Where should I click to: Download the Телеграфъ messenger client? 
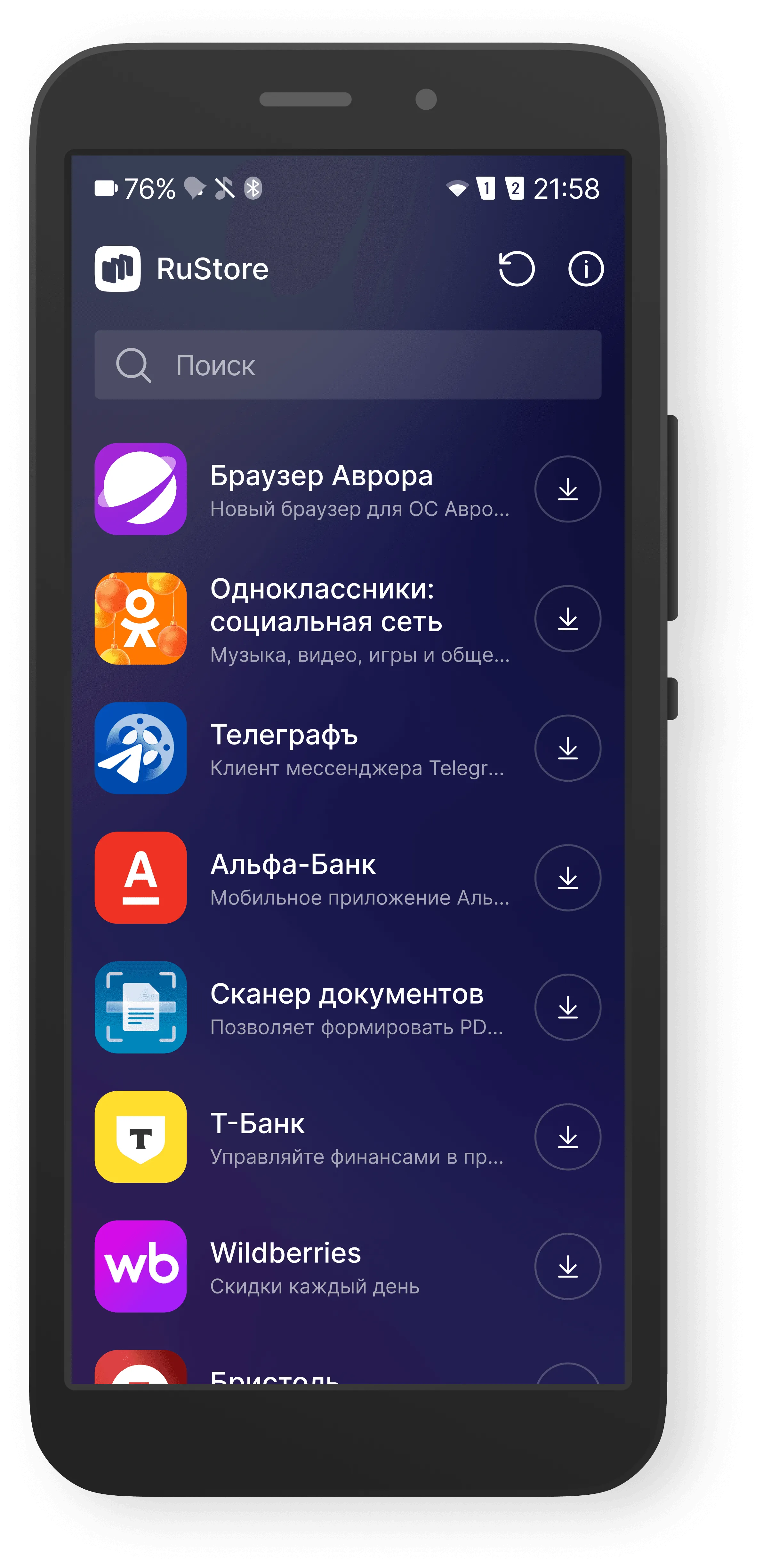(567, 748)
